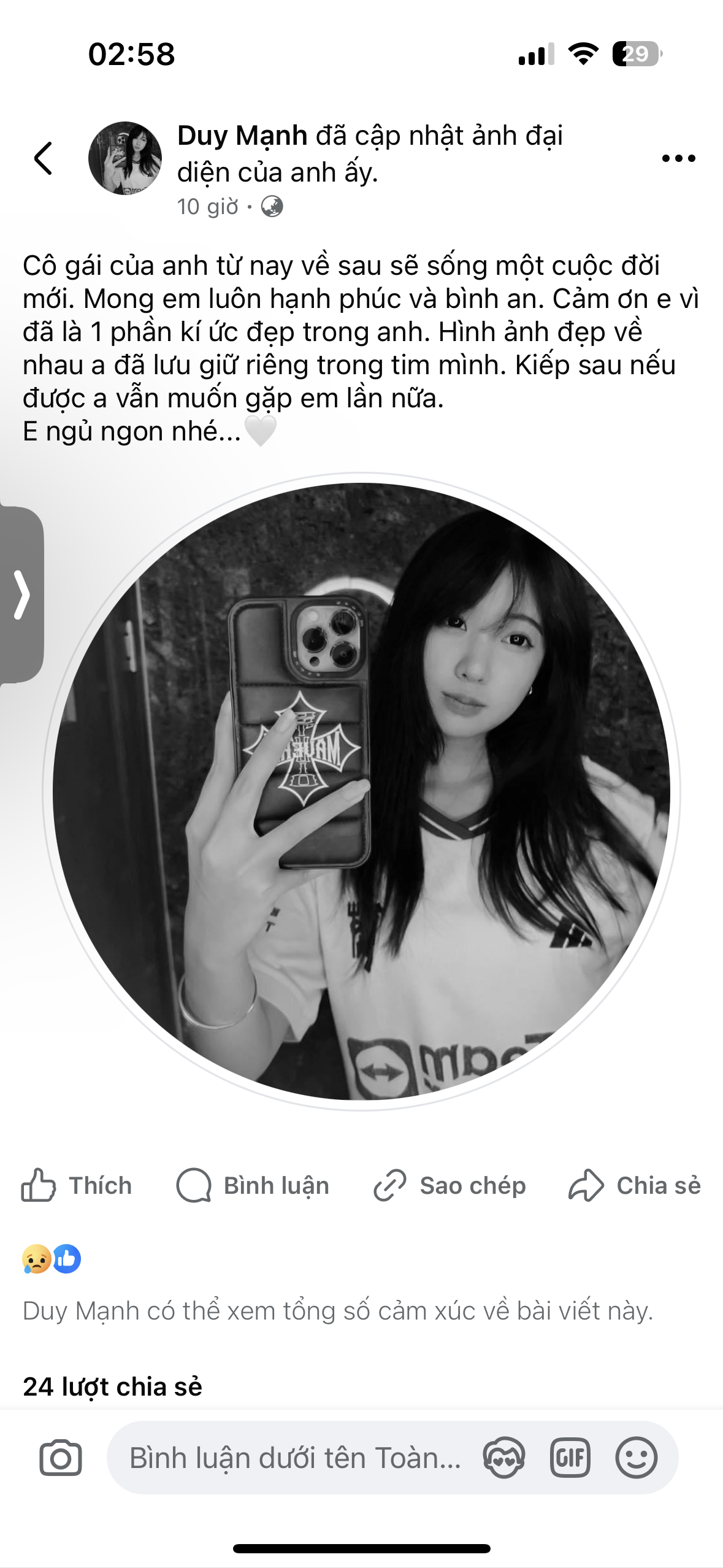Open the avatar sticker picker
The width and height of the screenshot is (723, 1568).
[503, 1458]
